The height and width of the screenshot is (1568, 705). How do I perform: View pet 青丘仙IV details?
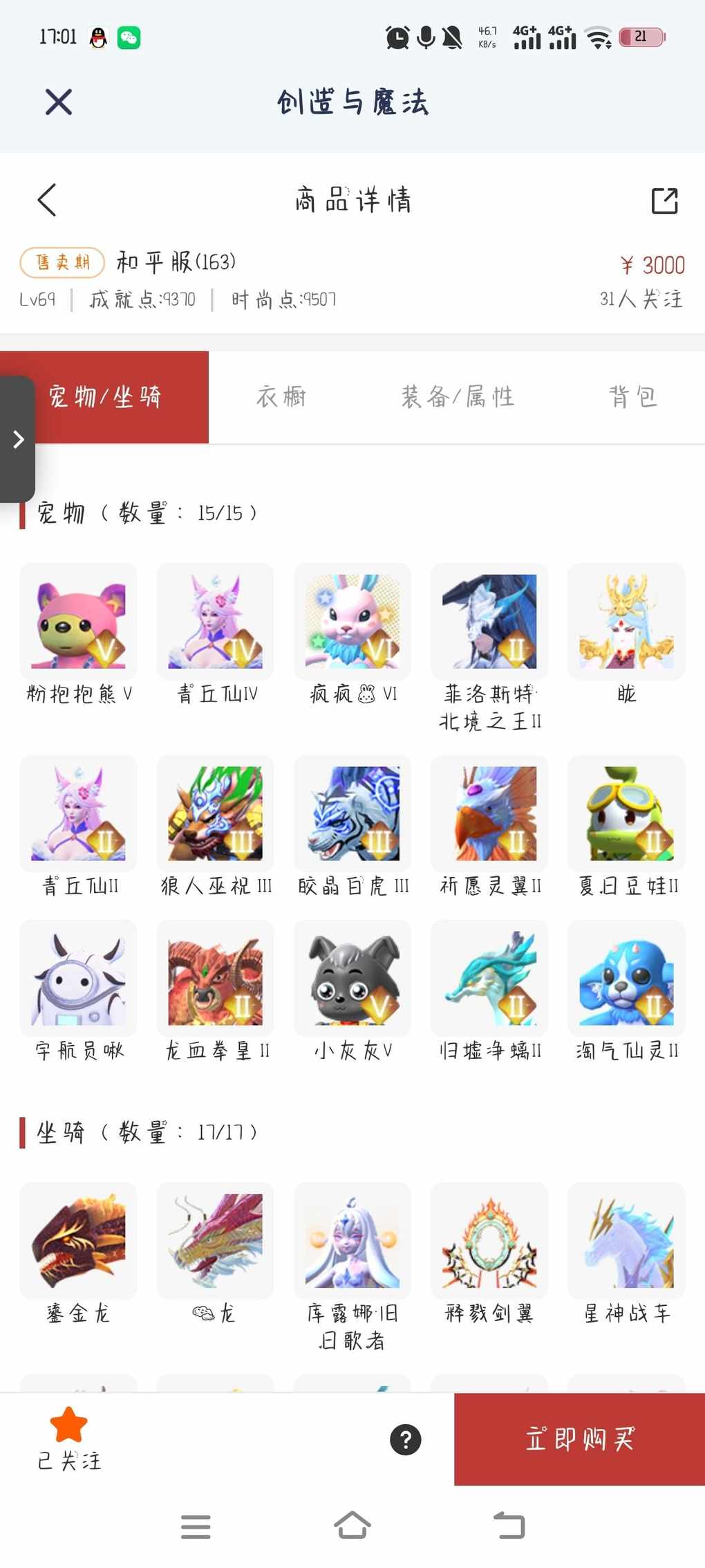point(215,622)
